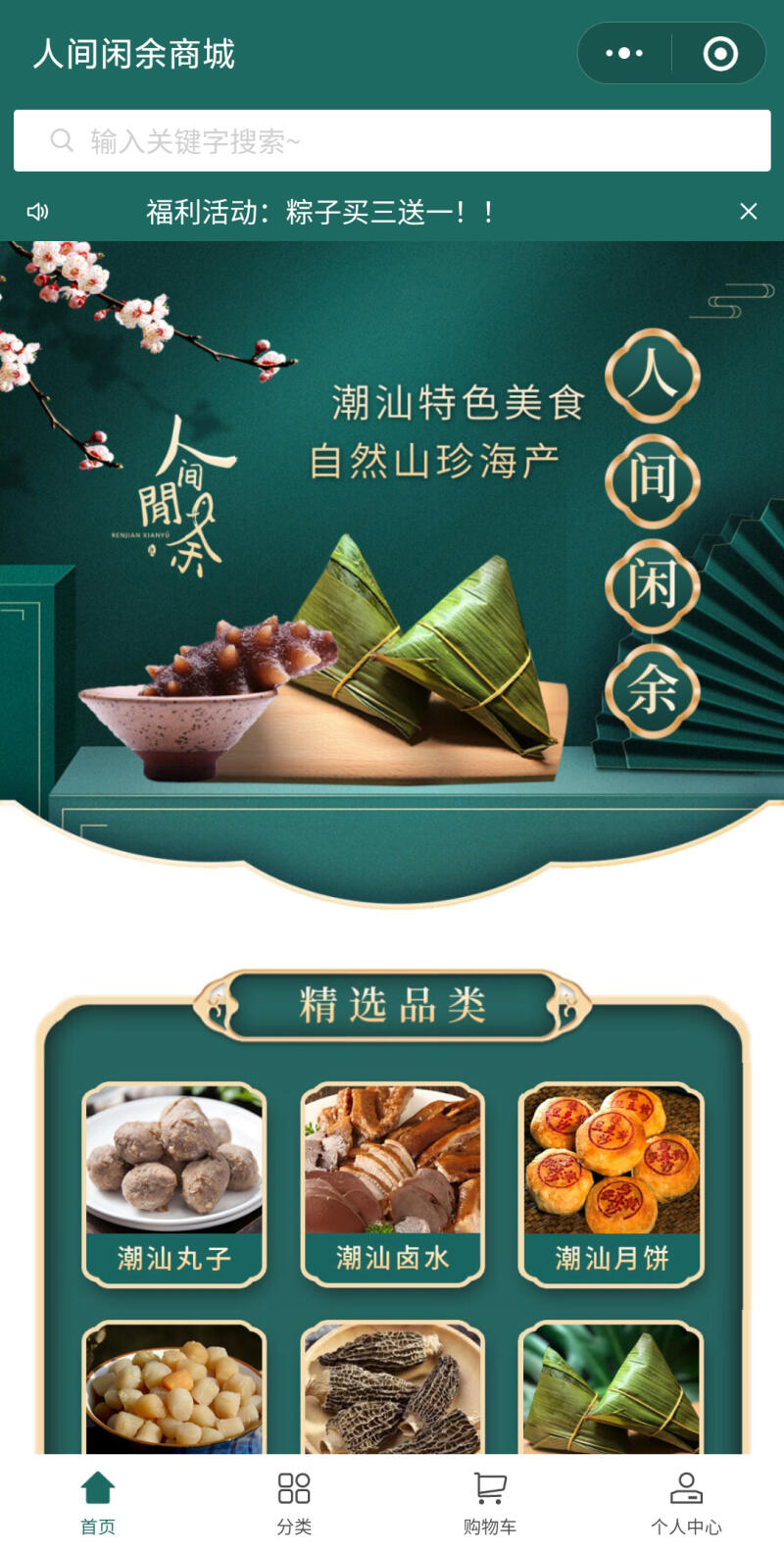Switch to the 首页 tab
The width and height of the screenshot is (784, 1553).
pyautogui.click(x=98, y=1502)
